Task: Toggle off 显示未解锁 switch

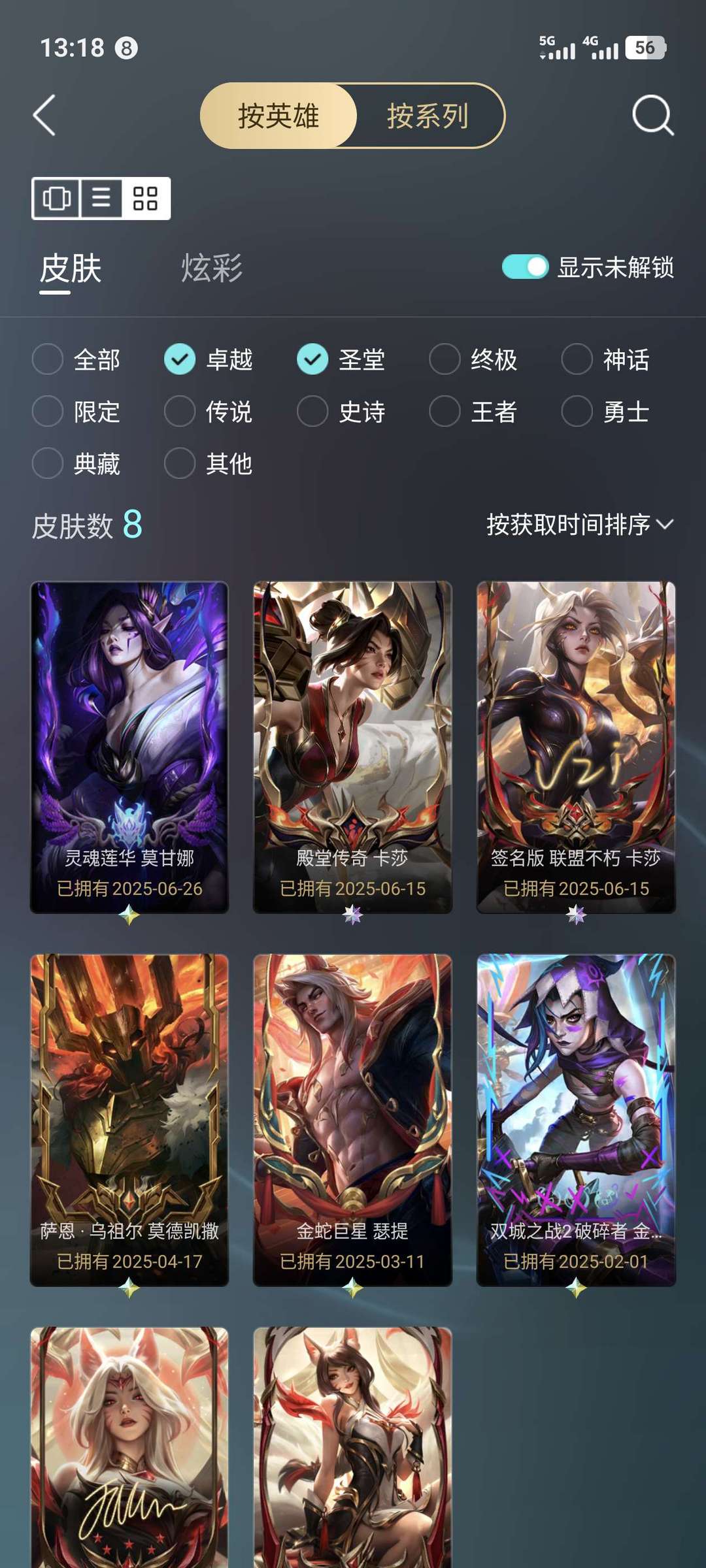Action: coord(525,267)
